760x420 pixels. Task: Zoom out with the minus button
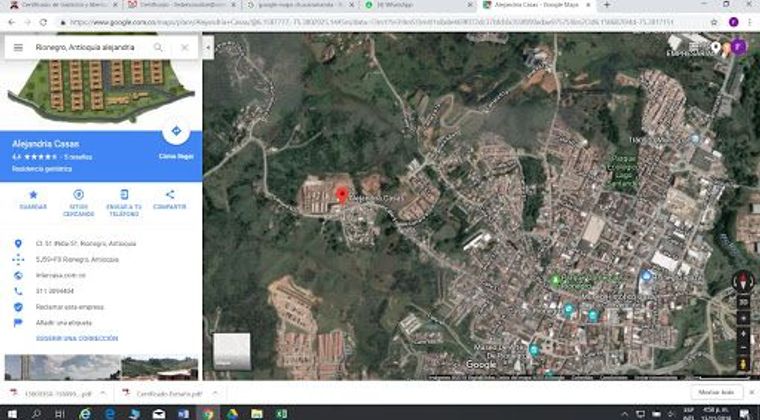tap(743, 348)
